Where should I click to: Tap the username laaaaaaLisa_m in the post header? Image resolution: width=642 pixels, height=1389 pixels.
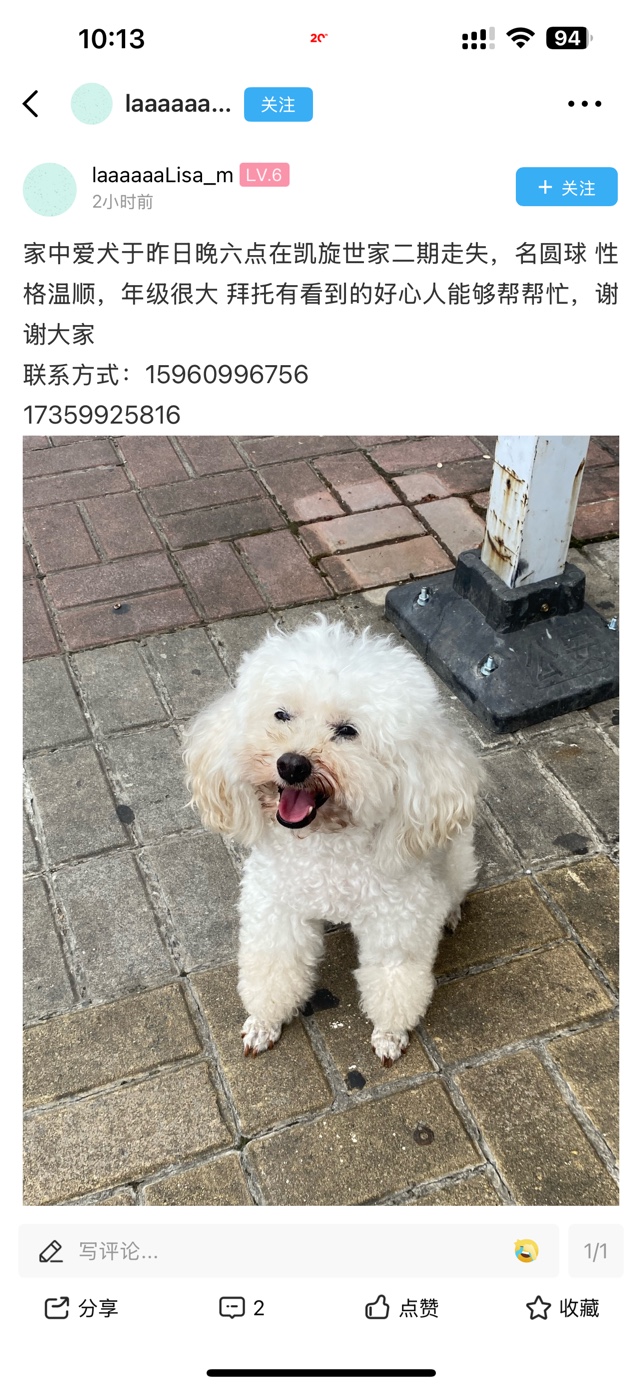[x=162, y=175]
